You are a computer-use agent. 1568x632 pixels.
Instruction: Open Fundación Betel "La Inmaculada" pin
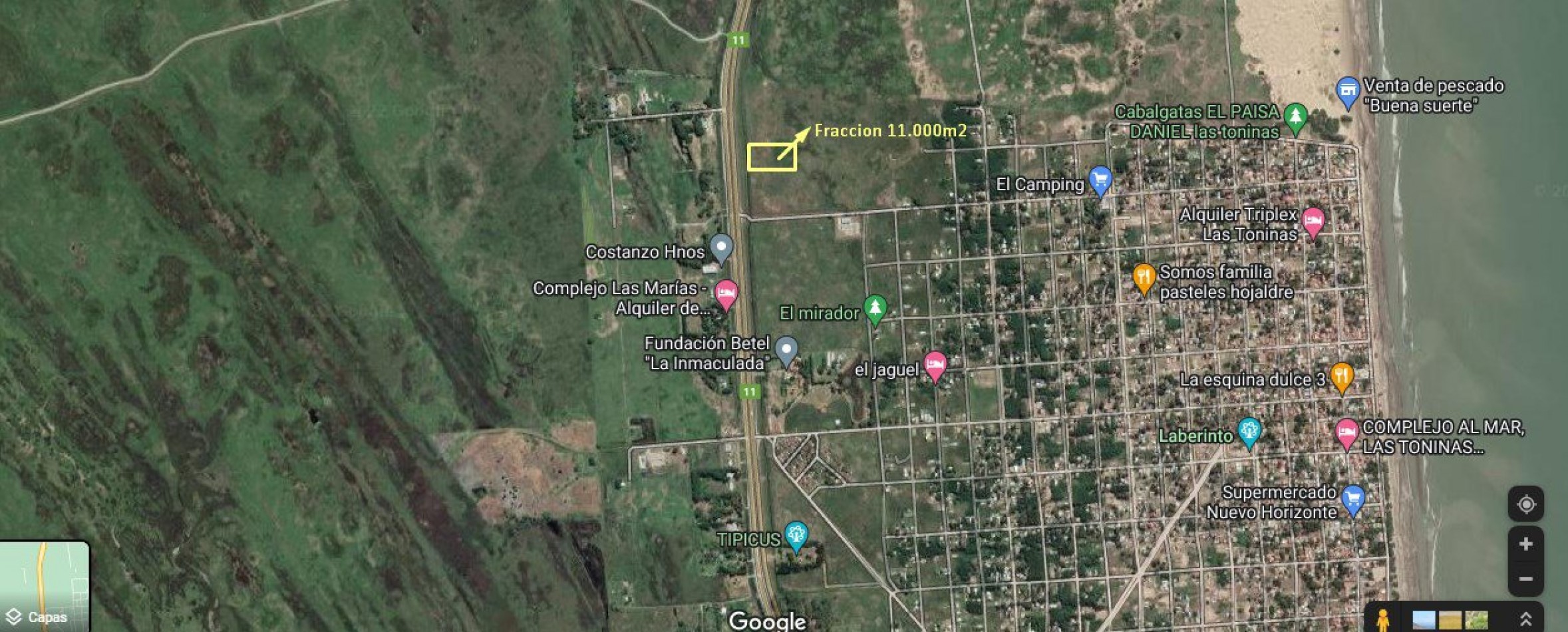point(786,349)
